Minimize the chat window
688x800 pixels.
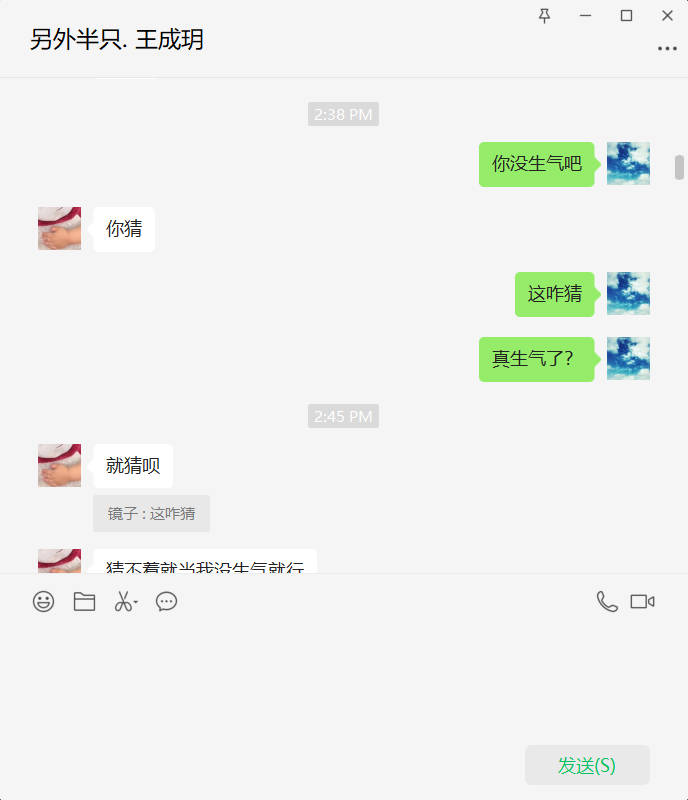coord(586,15)
